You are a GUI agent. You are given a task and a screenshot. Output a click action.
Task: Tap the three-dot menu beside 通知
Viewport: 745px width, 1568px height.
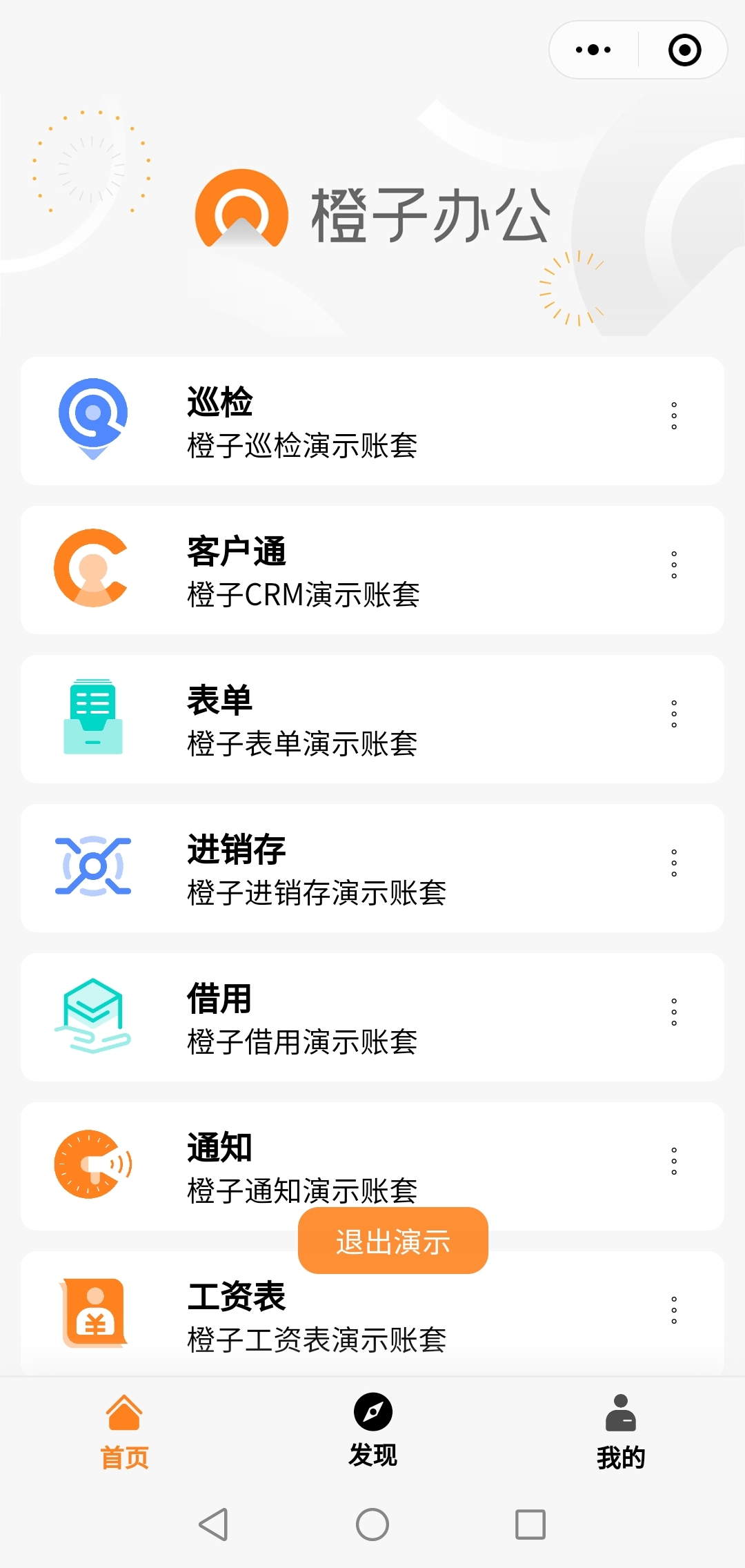[x=674, y=1162]
